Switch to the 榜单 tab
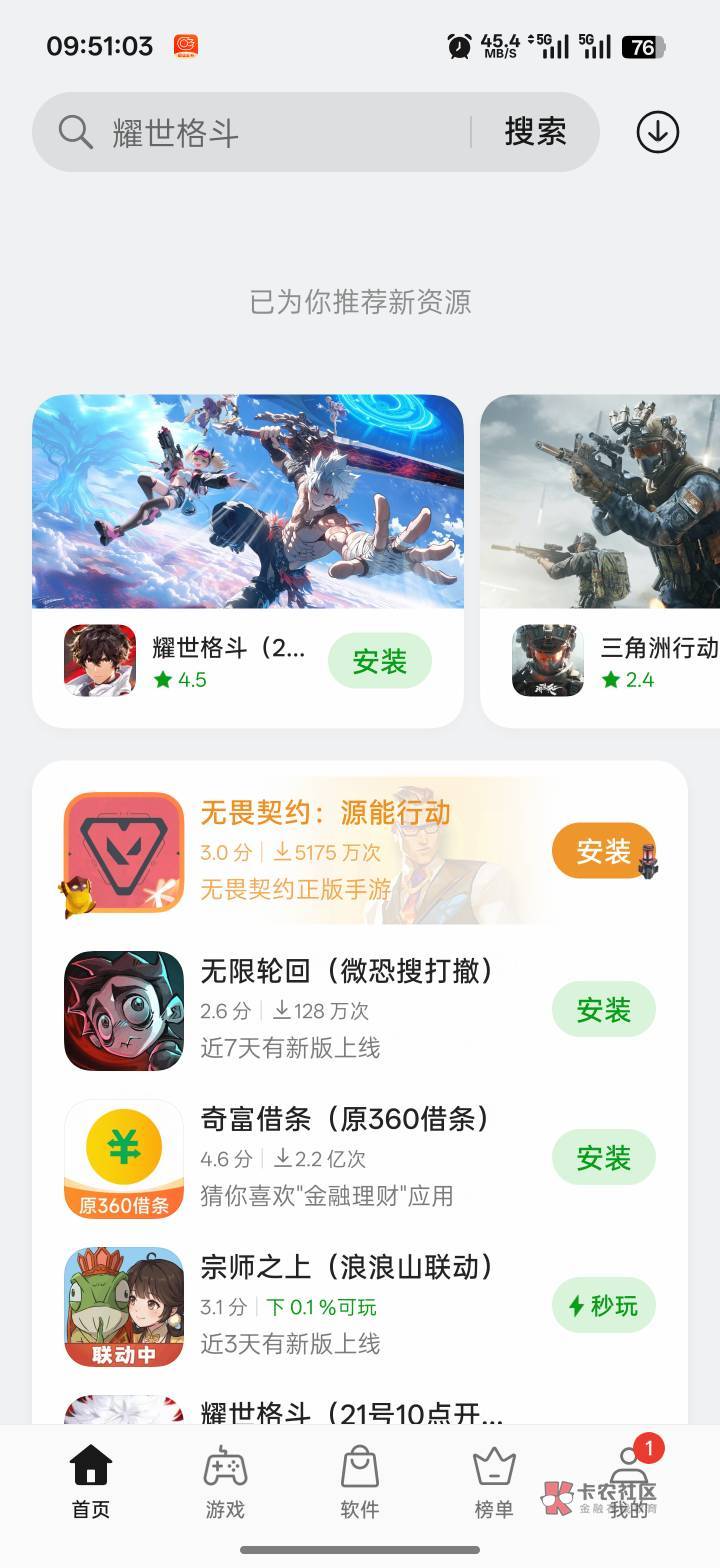This screenshot has width=720, height=1568. [494, 1484]
